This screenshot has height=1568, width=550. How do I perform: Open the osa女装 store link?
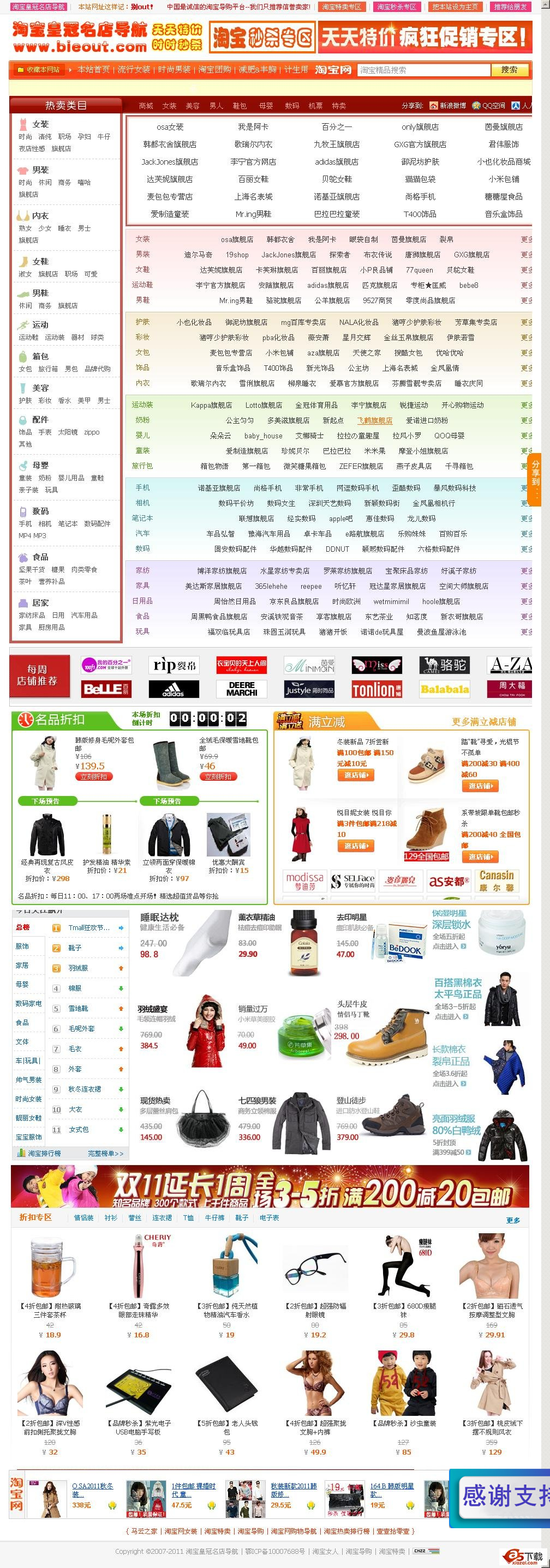tap(169, 127)
